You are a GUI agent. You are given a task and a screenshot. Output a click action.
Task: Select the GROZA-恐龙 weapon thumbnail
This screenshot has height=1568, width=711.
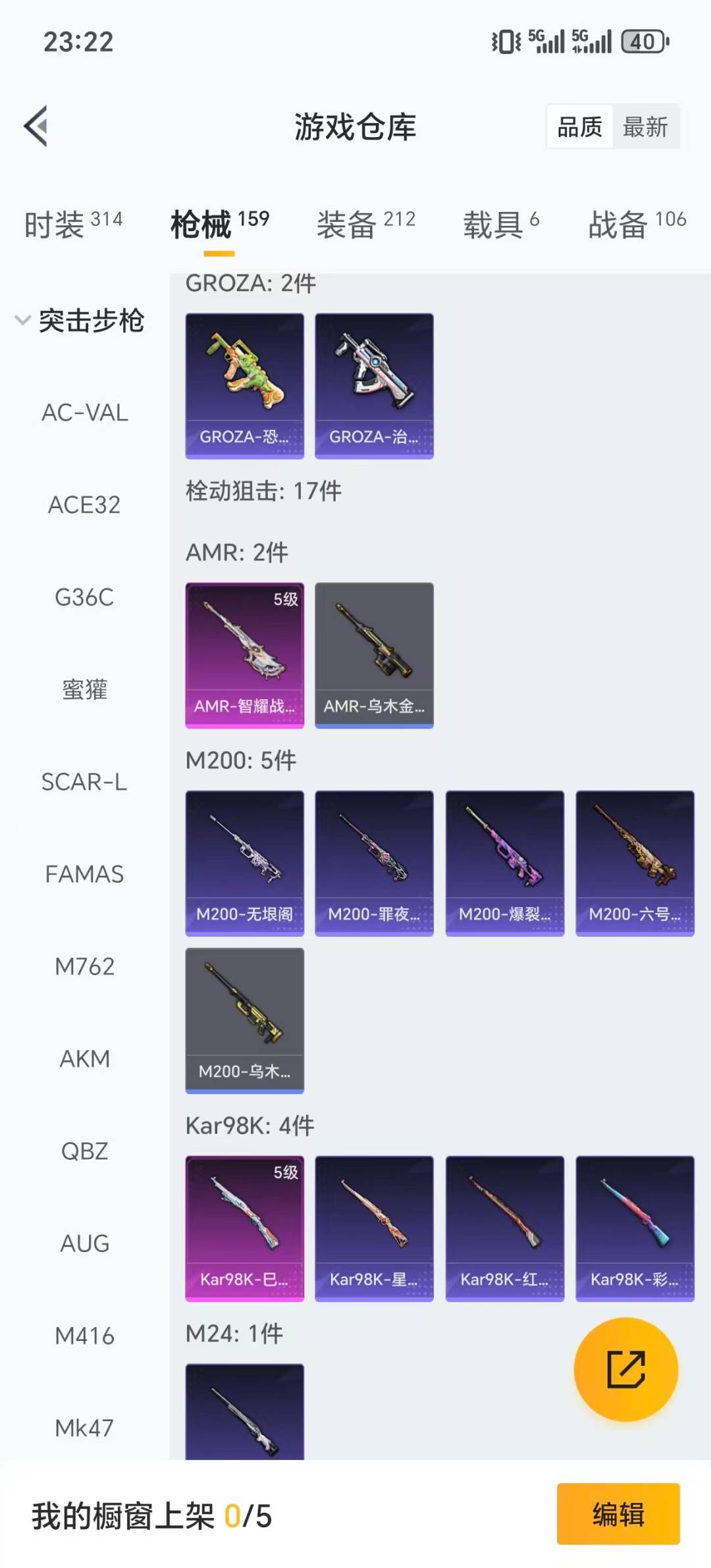tap(244, 385)
